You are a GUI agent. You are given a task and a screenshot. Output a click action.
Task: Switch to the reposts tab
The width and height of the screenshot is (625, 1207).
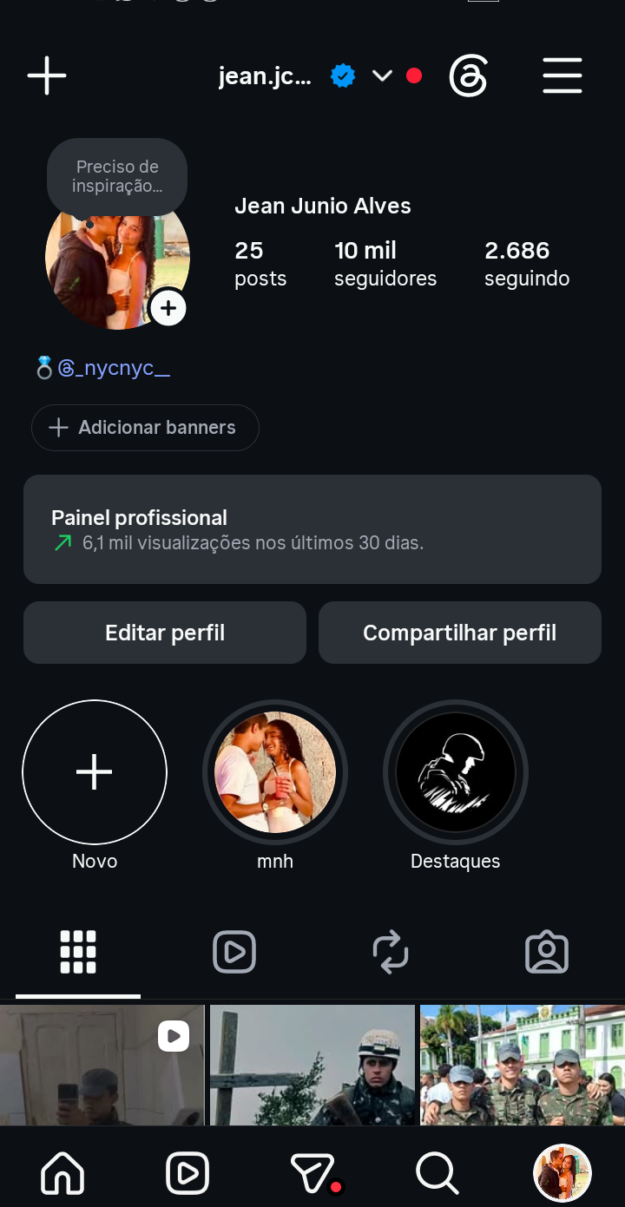coord(390,952)
